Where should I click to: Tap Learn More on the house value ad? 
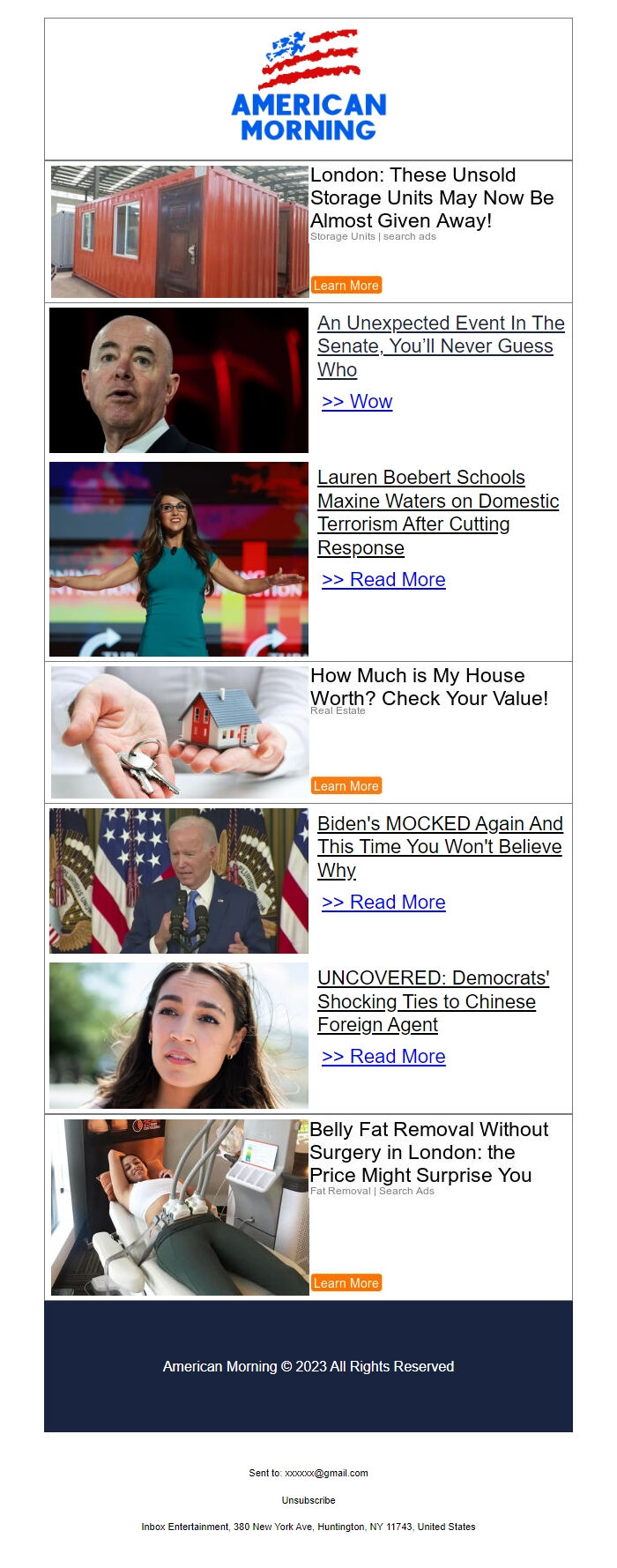click(x=346, y=786)
